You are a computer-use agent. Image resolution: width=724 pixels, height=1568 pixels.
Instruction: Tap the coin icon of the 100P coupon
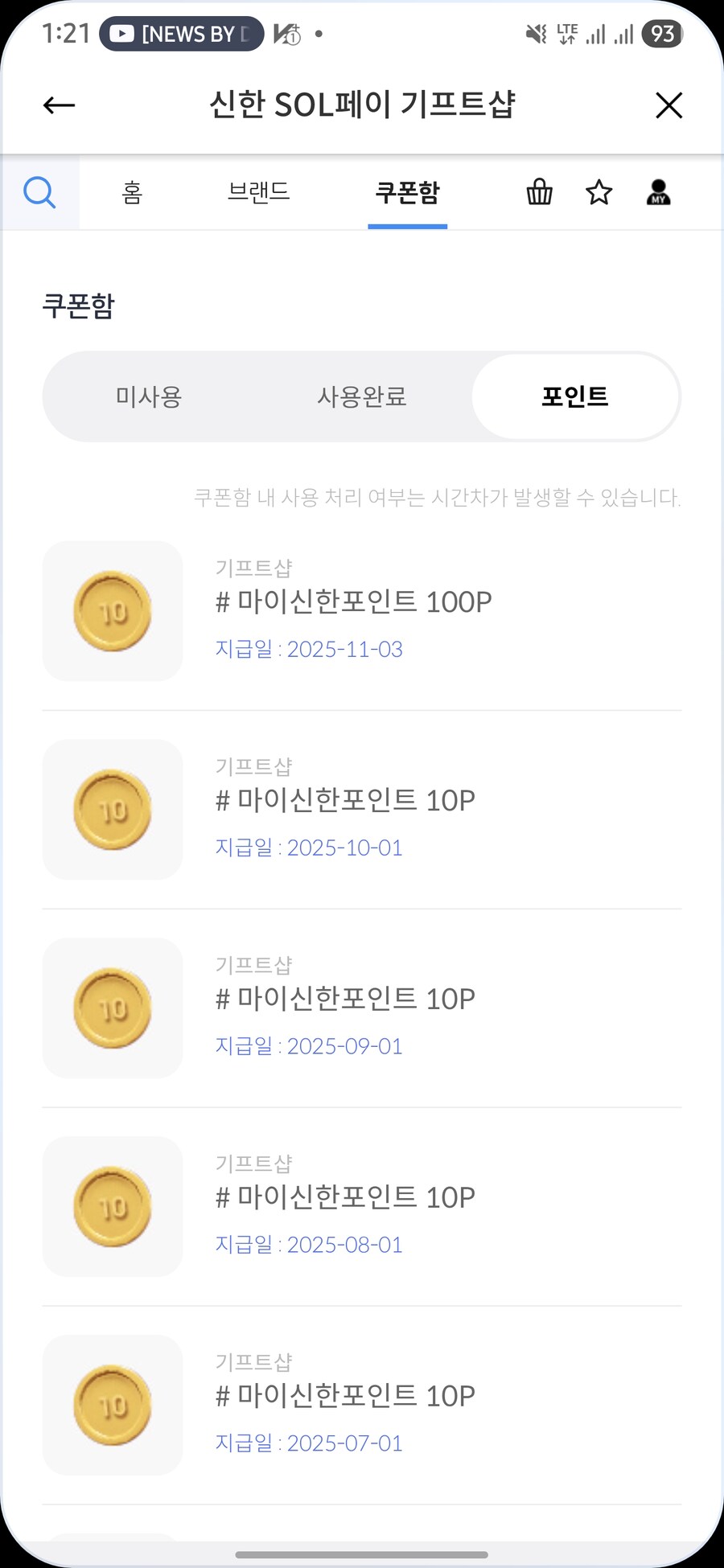113,610
